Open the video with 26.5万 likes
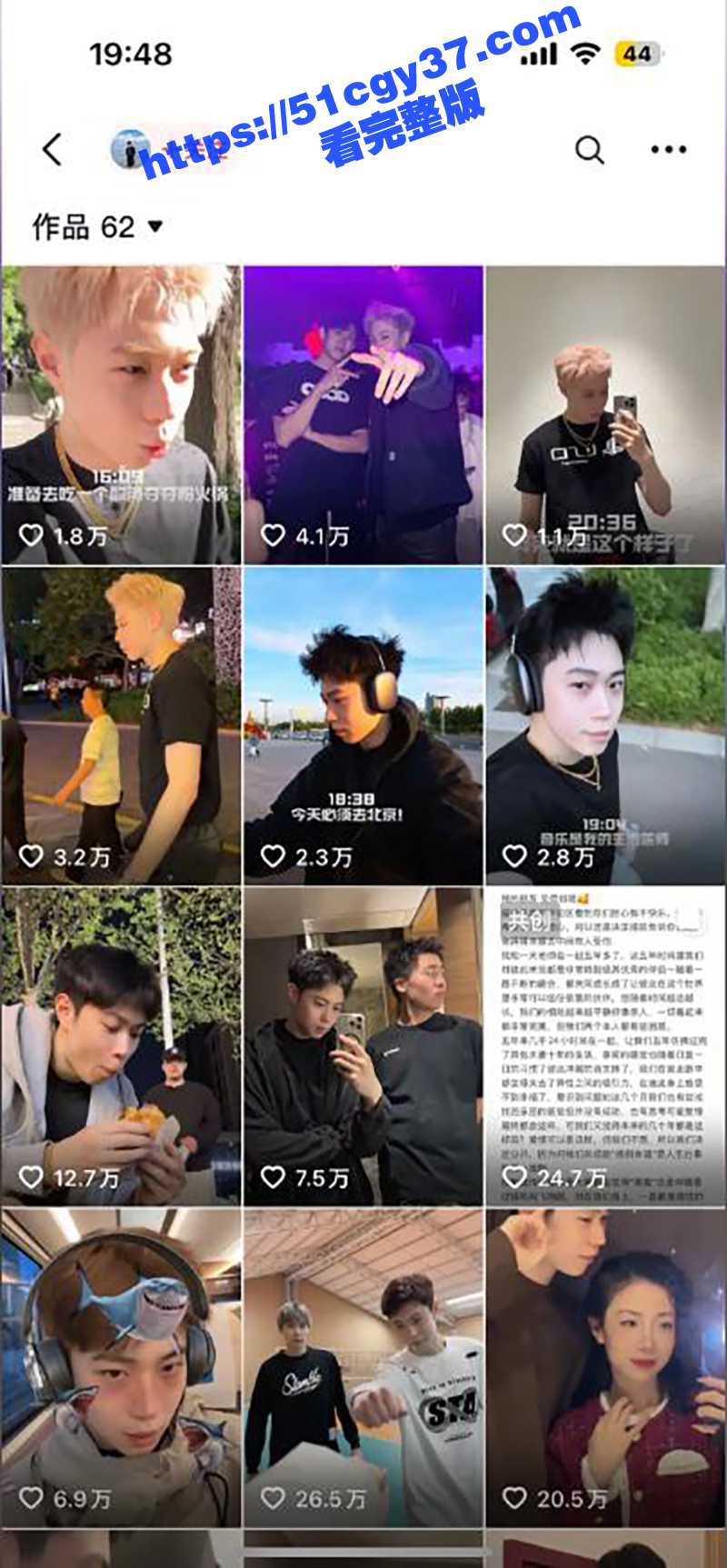 tap(363, 1366)
